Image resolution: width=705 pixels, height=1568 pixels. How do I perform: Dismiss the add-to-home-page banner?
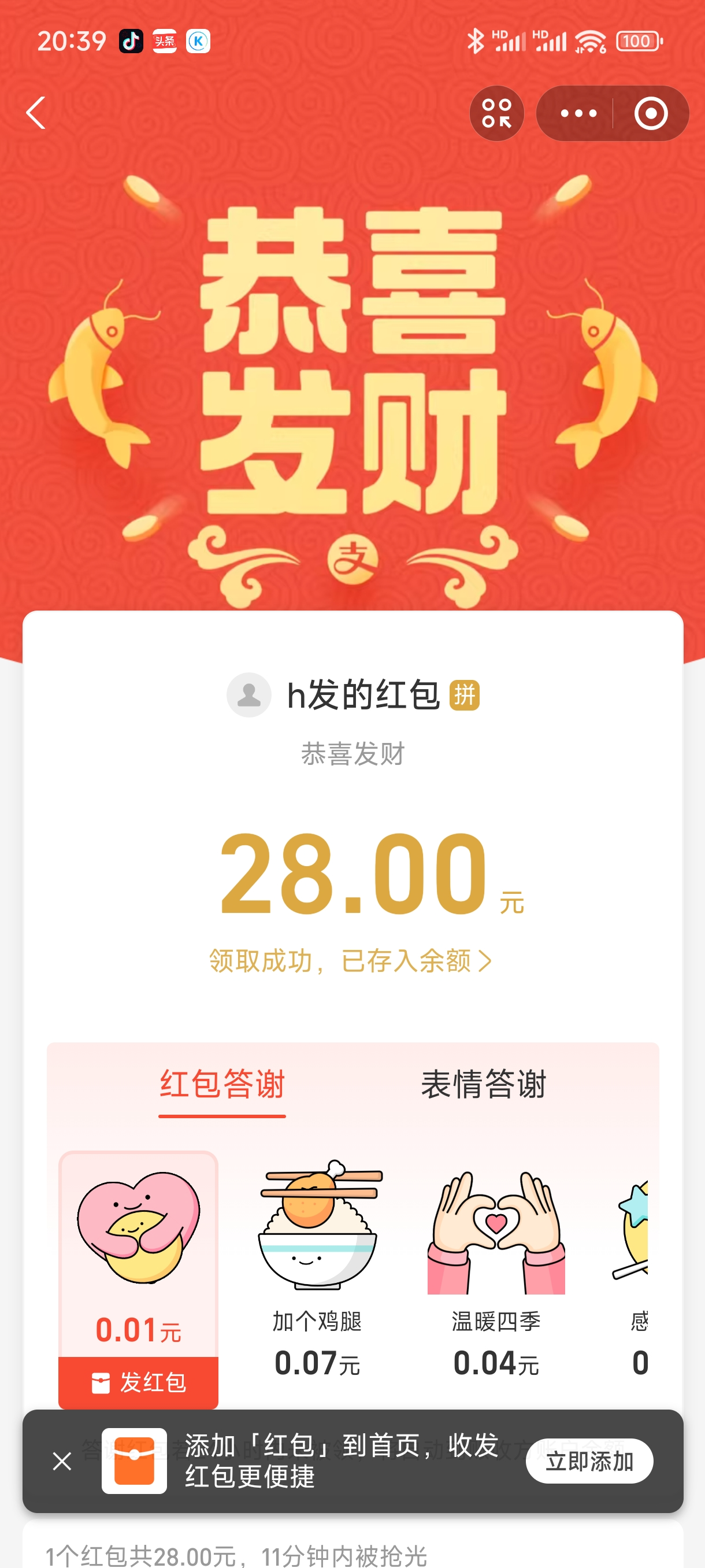[62, 1461]
